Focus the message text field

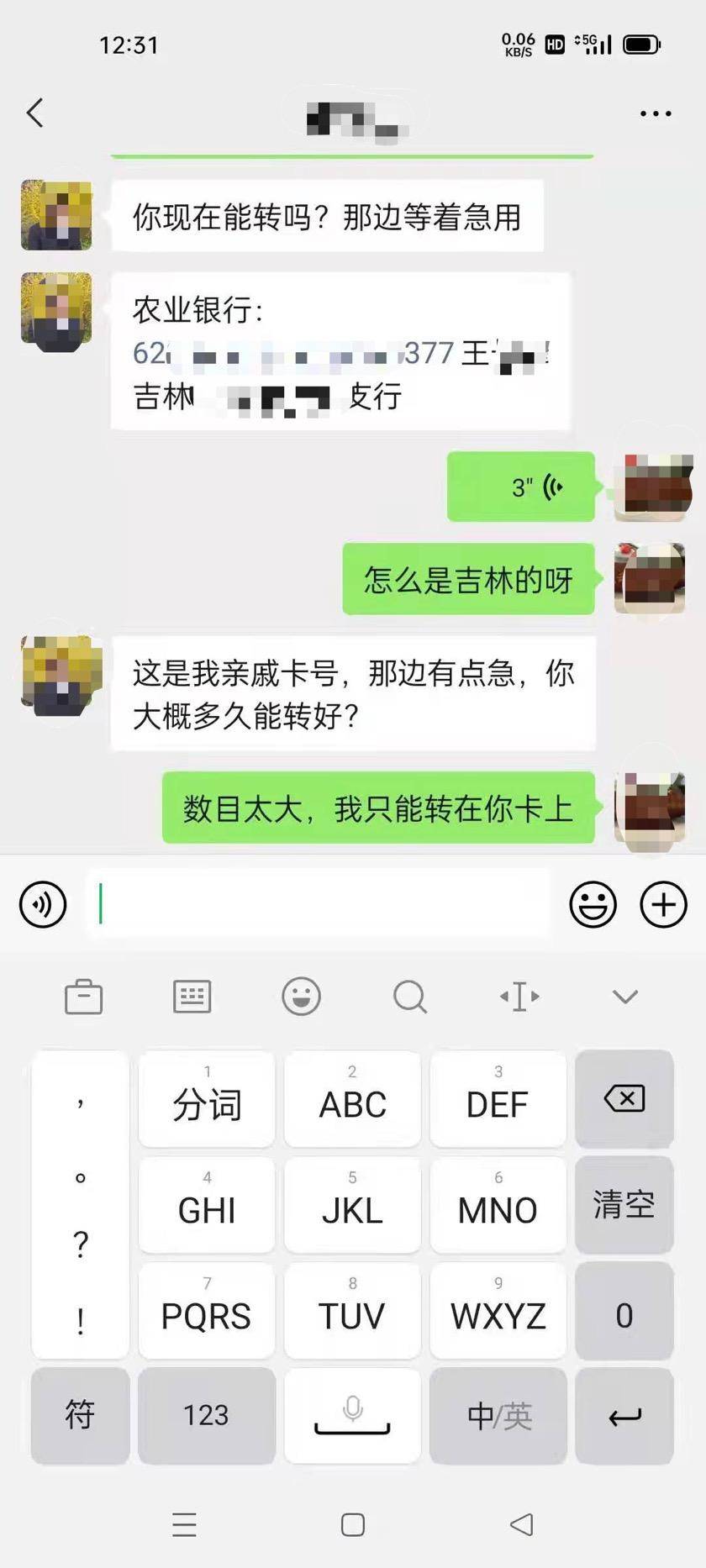[x=319, y=905]
